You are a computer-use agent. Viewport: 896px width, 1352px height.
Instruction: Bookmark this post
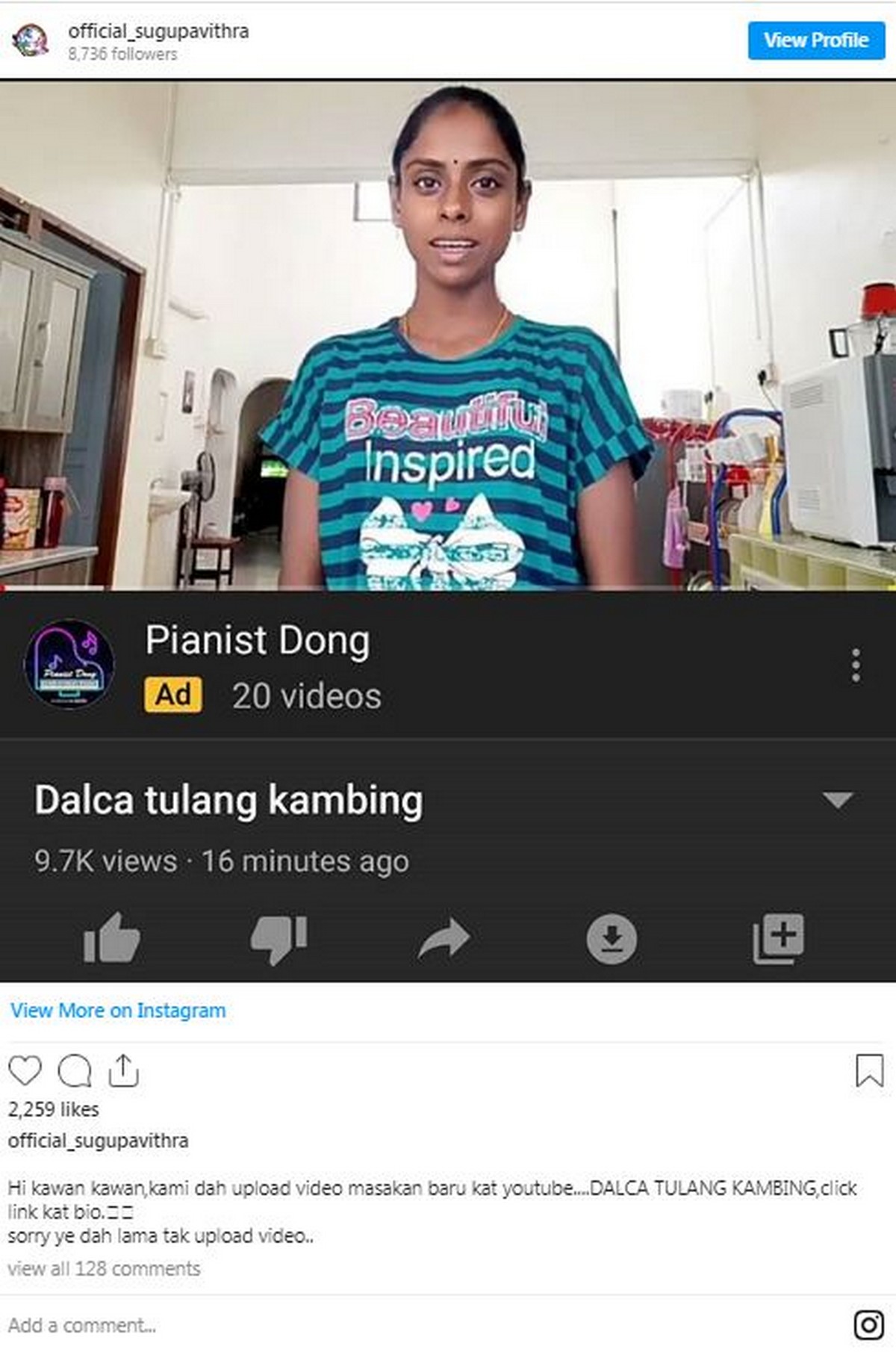869,1071
